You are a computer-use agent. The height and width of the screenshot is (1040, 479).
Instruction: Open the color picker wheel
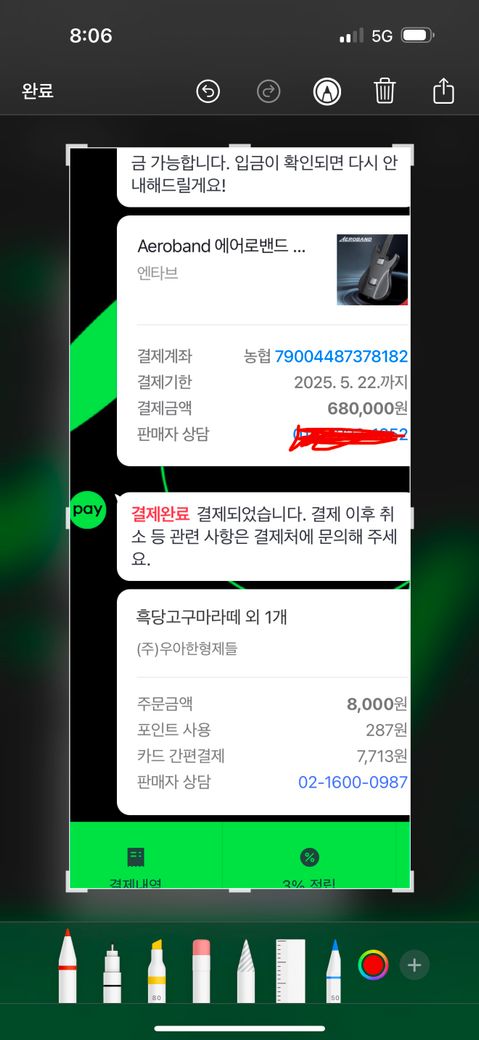(373, 965)
